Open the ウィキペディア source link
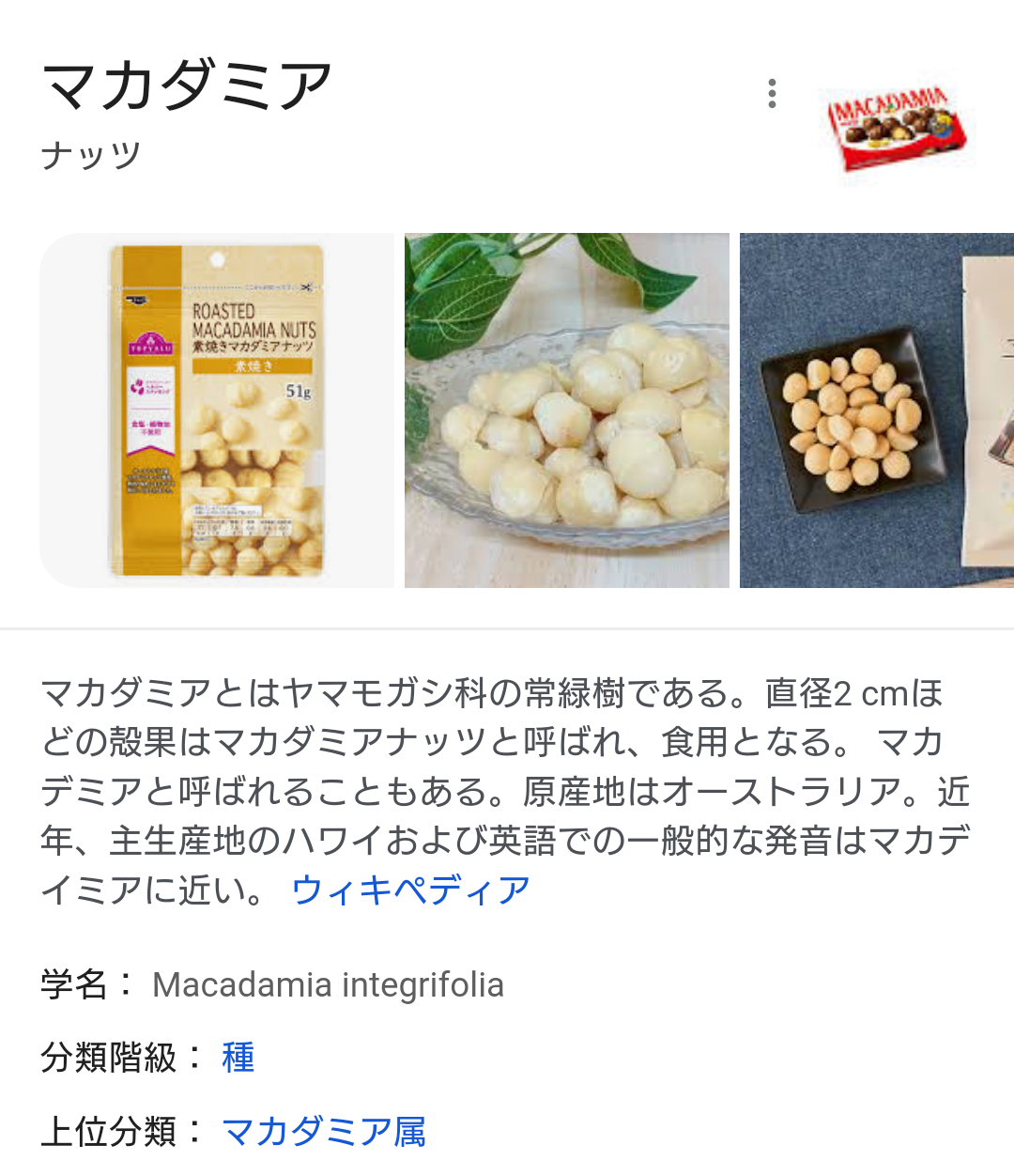Image resolution: width=1014 pixels, height=1176 pixels. point(410,890)
